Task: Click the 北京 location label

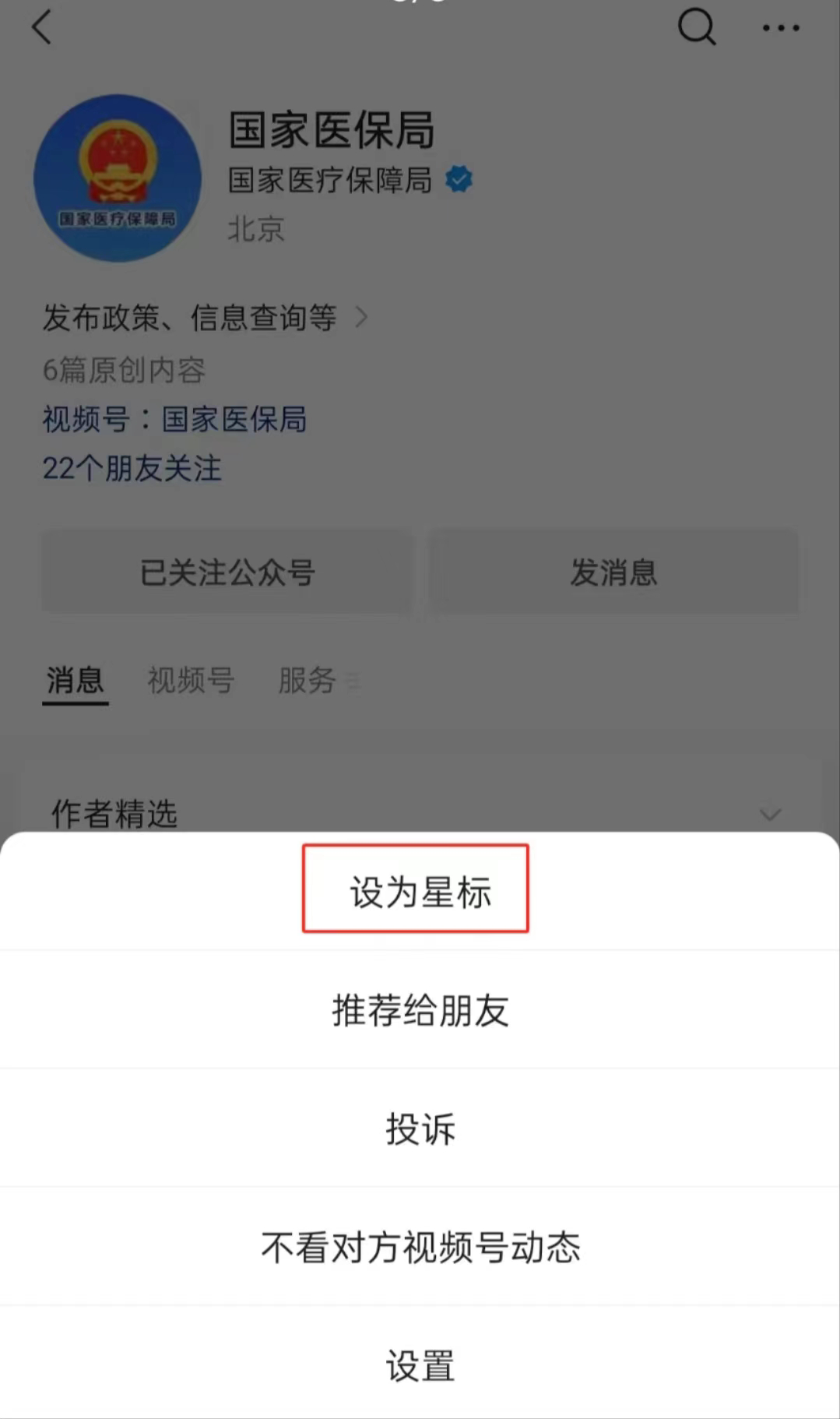Action: point(255,229)
